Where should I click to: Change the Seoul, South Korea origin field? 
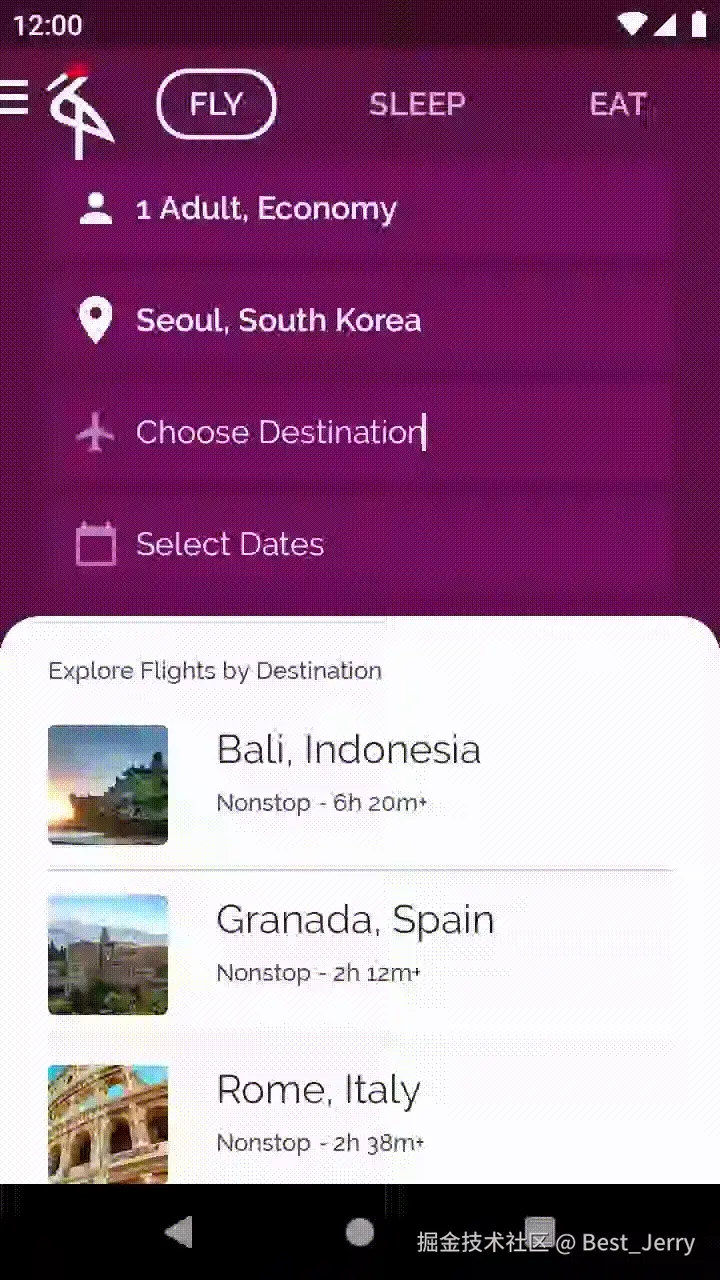(x=278, y=321)
